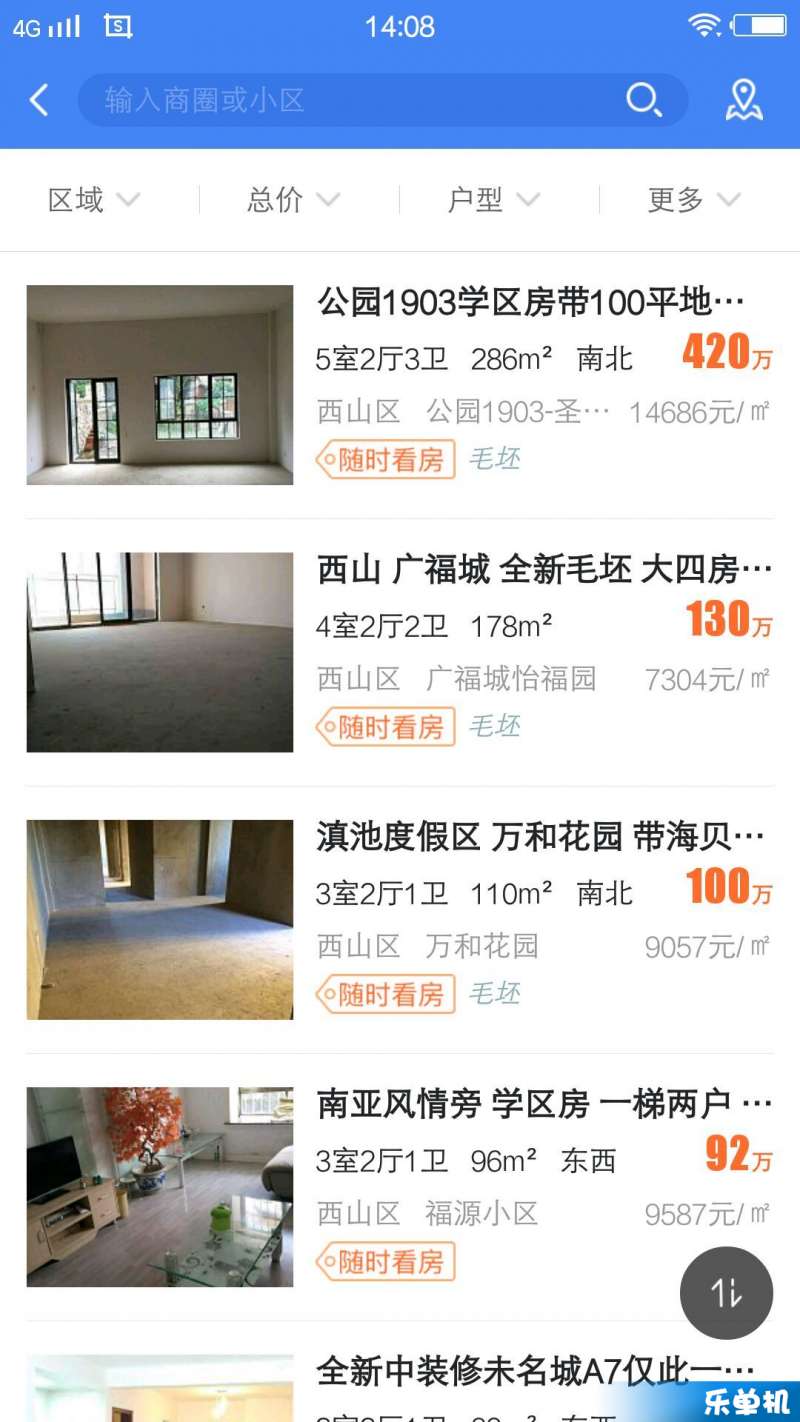The height and width of the screenshot is (1422, 800).
Task: Tap the floating sort order button
Action: click(x=727, y=1293)
